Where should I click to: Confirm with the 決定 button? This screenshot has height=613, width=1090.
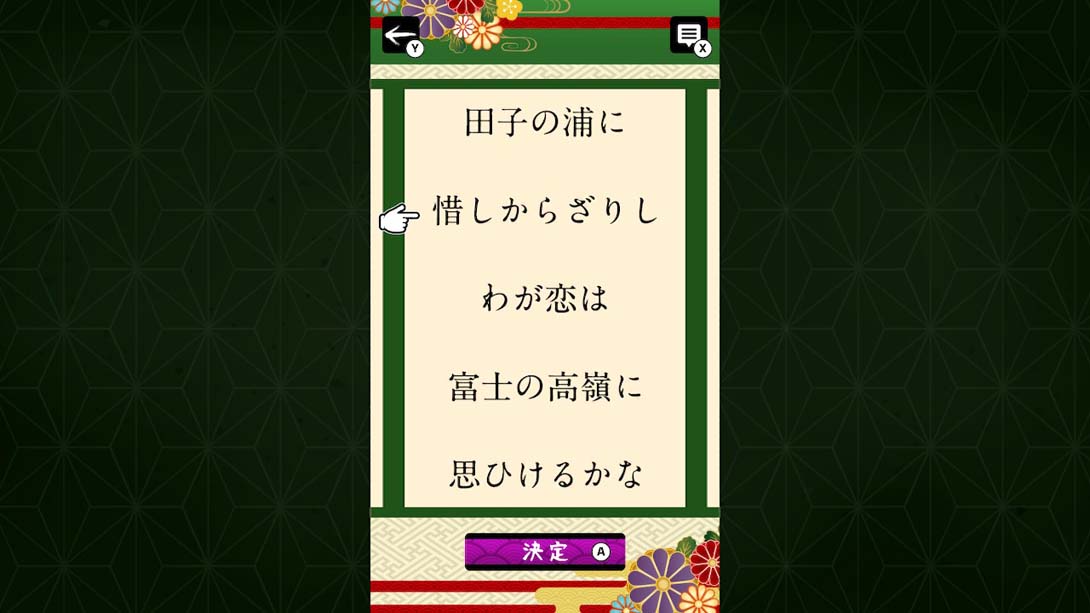pyautogui.click(x=545, y=551)
